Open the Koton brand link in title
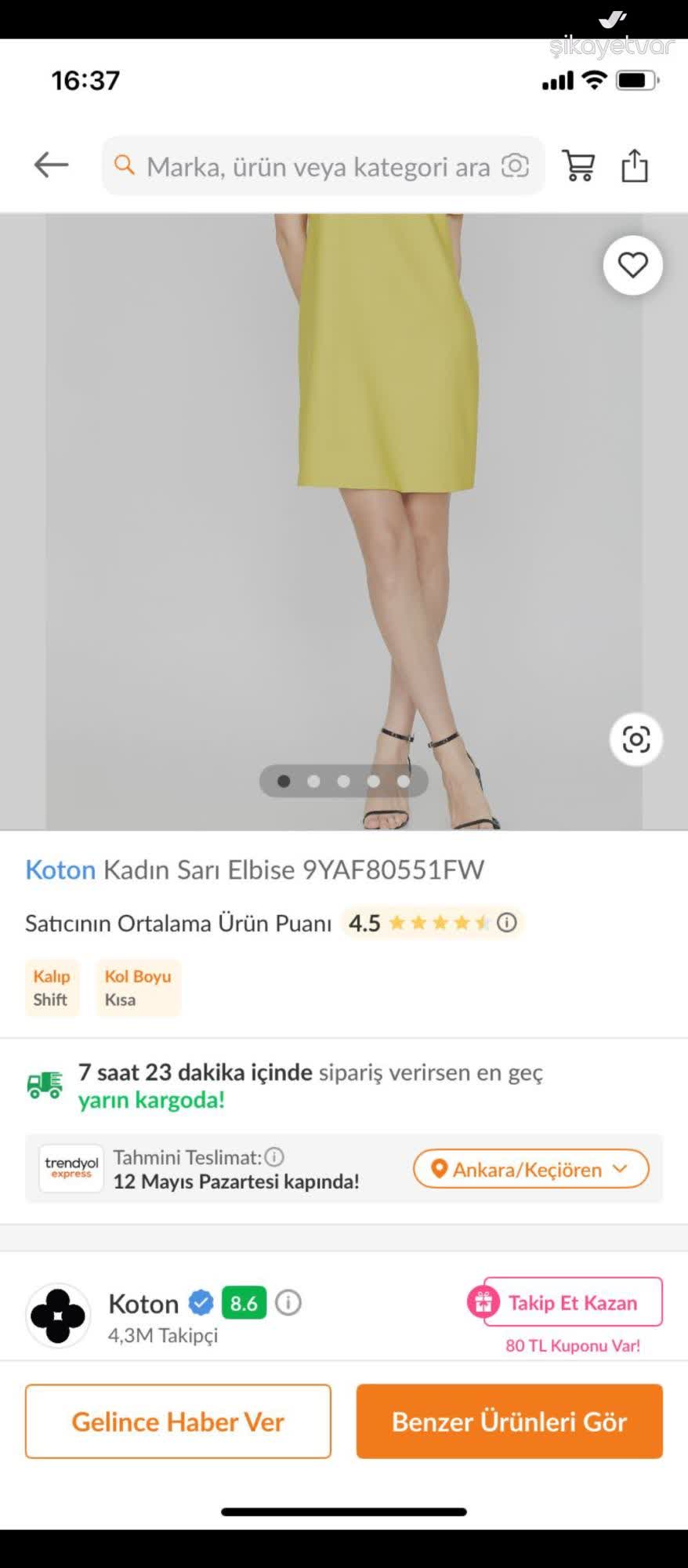This screenshot has height=1568, width=688. click(x=60, y=869)
